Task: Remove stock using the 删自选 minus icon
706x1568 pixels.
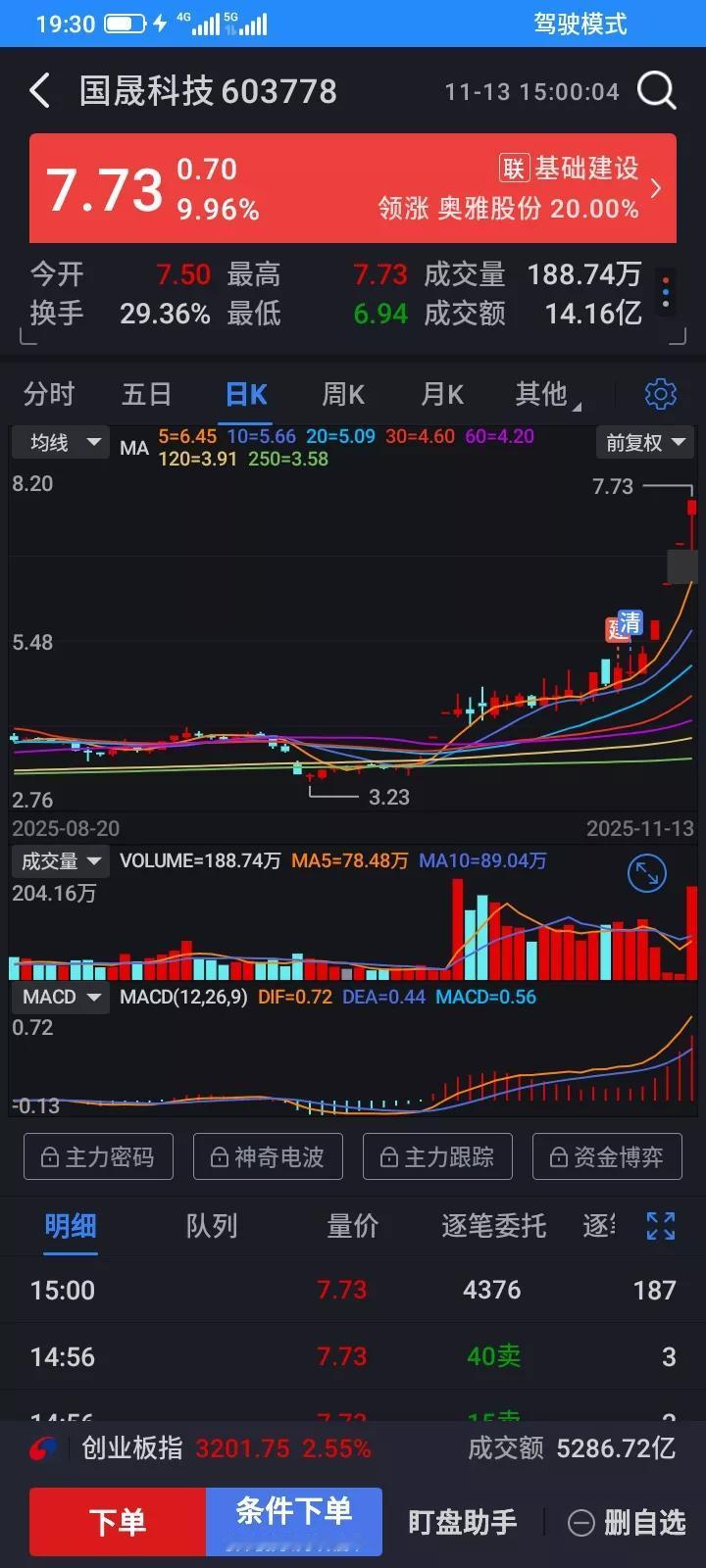Action: pos(582,1521)
